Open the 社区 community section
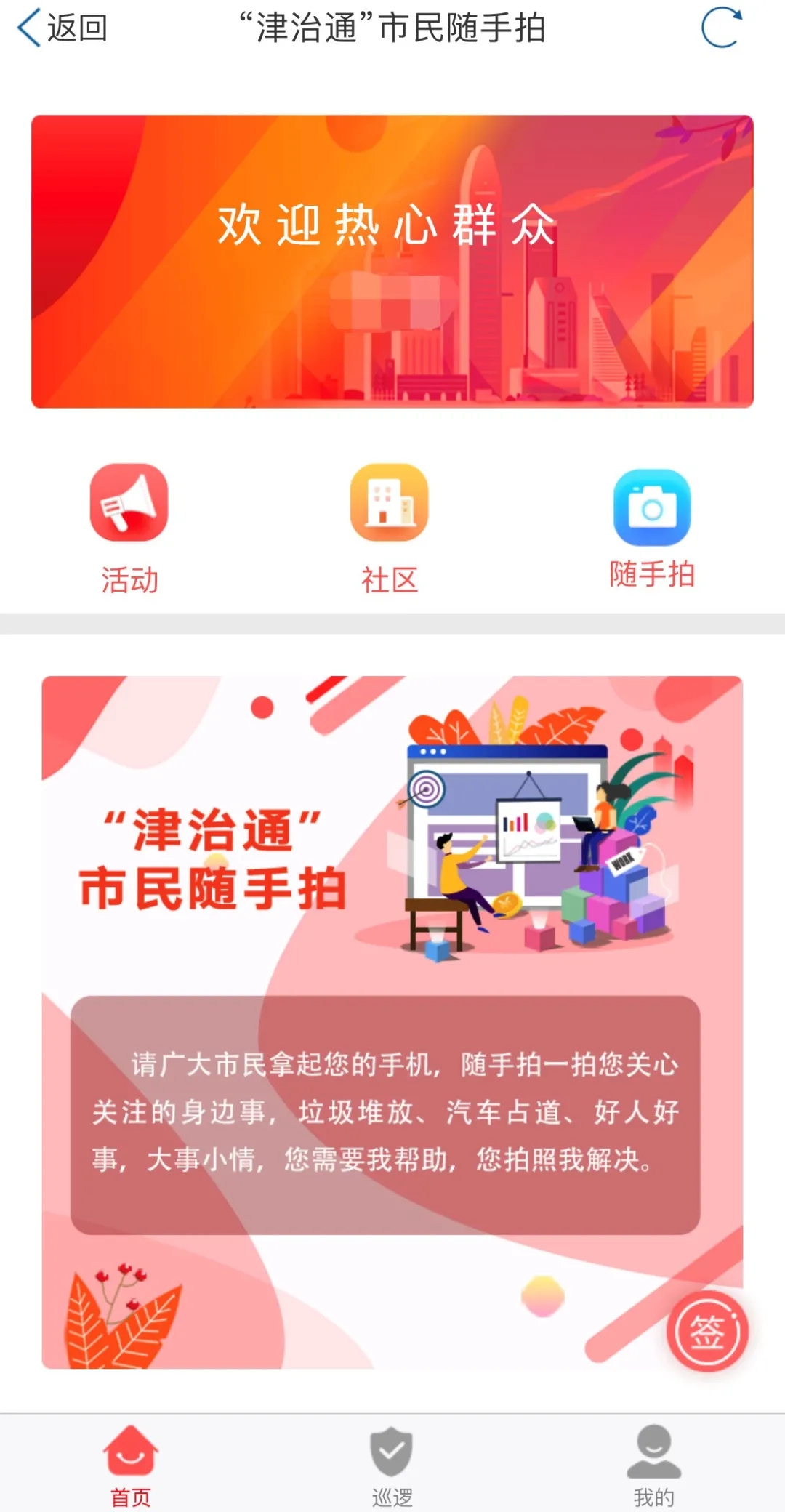Screen dimensions: 785x1512 (390, 528)
